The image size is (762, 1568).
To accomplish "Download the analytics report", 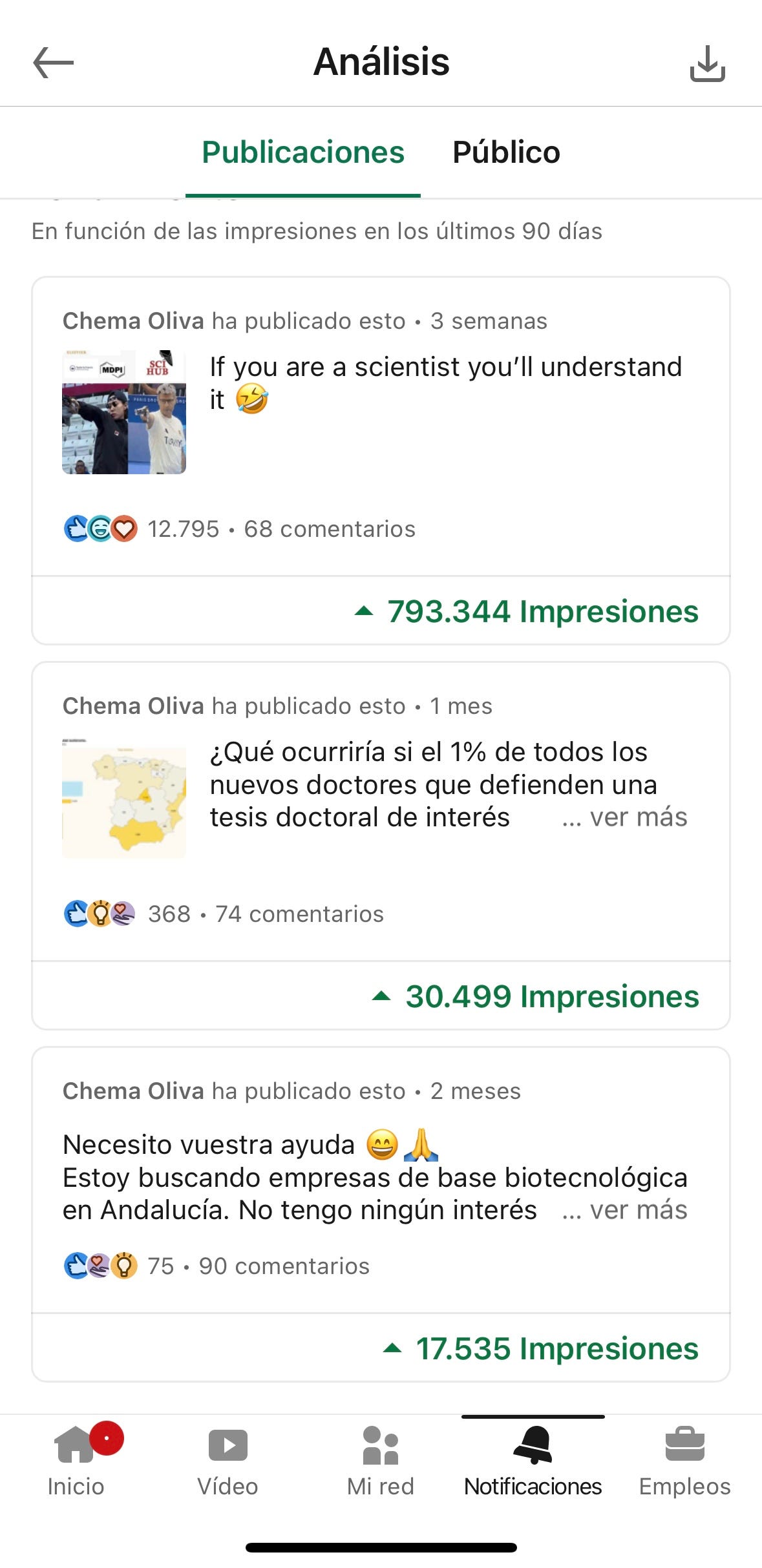I will (x=707, y=63).
